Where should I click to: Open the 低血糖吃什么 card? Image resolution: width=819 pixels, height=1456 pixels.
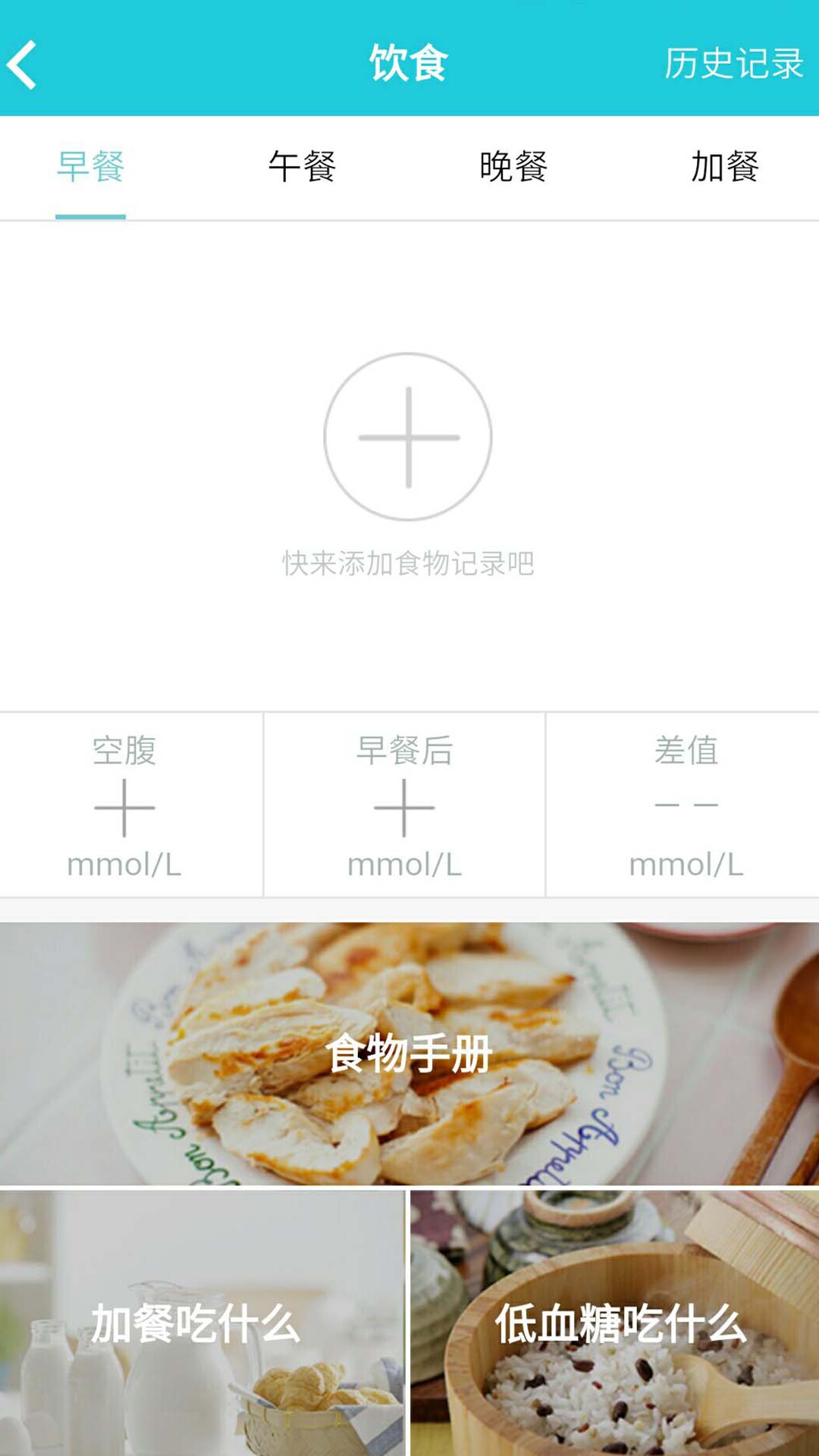click(615, 1323)
